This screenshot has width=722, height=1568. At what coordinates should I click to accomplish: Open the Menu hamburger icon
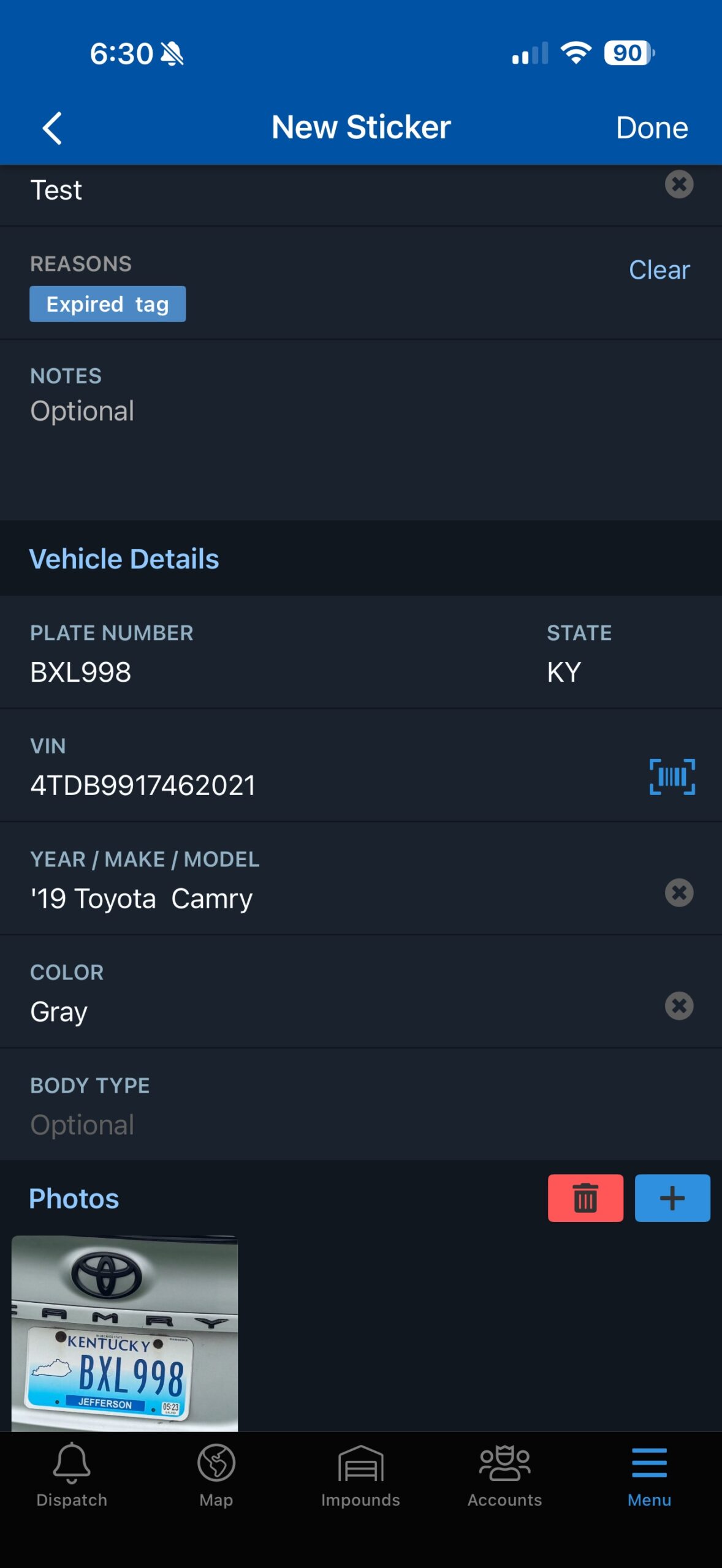649,1463
